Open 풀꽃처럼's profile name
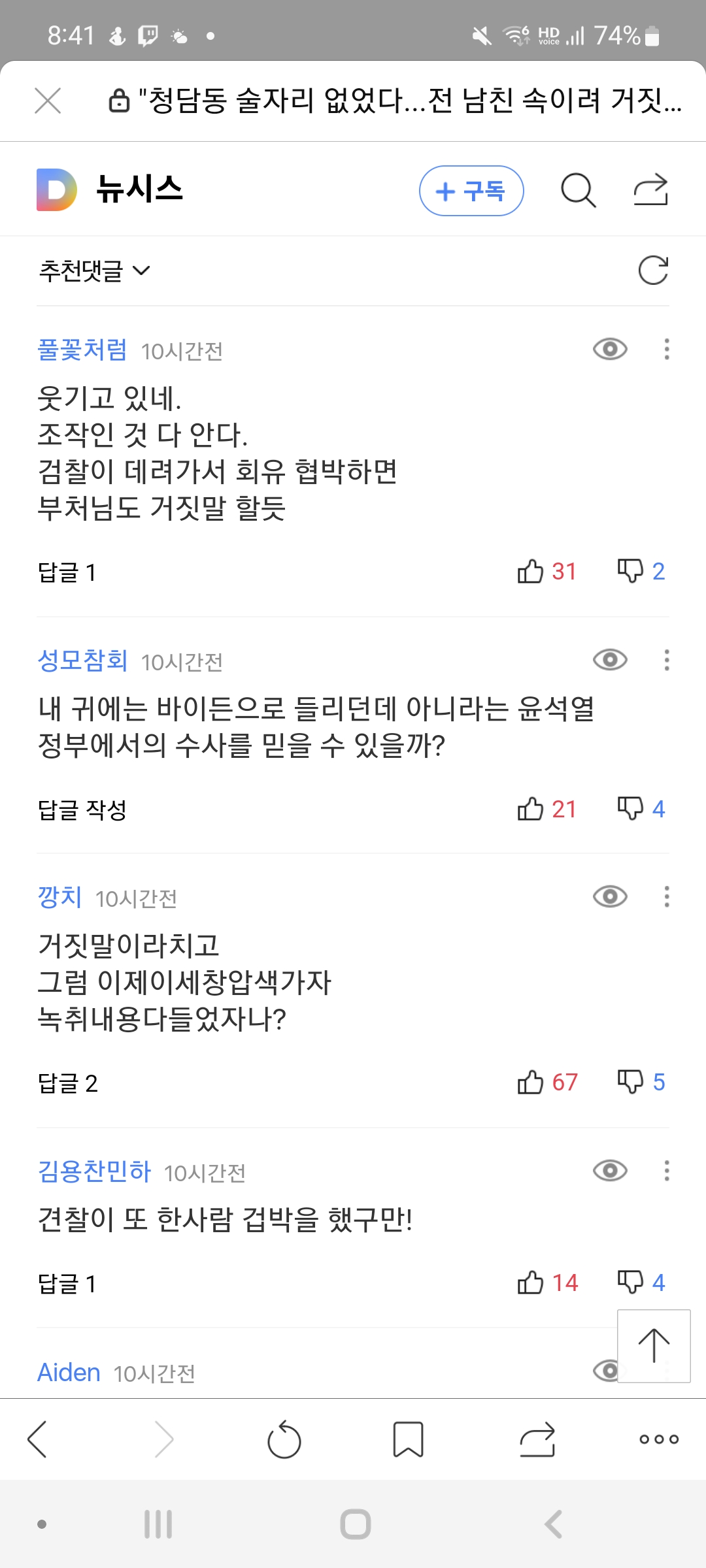The height and width of the screenshot is (1568, 706). [x=82, y=350]
